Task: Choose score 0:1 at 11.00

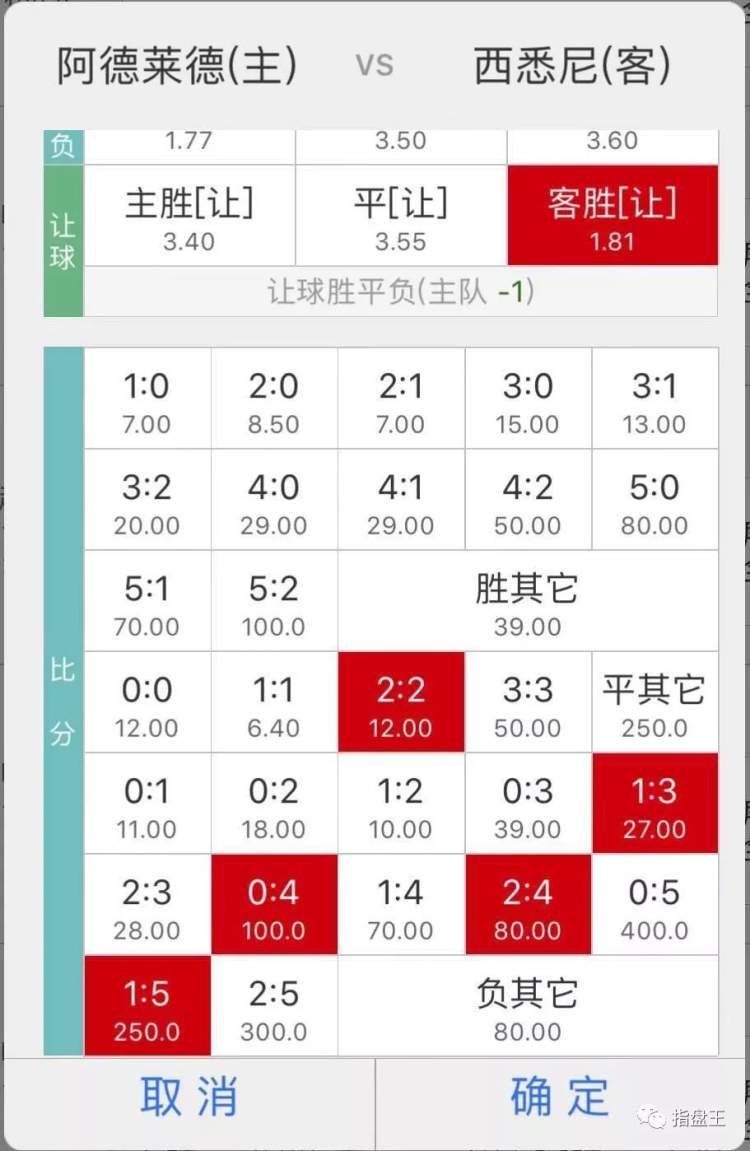Action: (147, 805)
